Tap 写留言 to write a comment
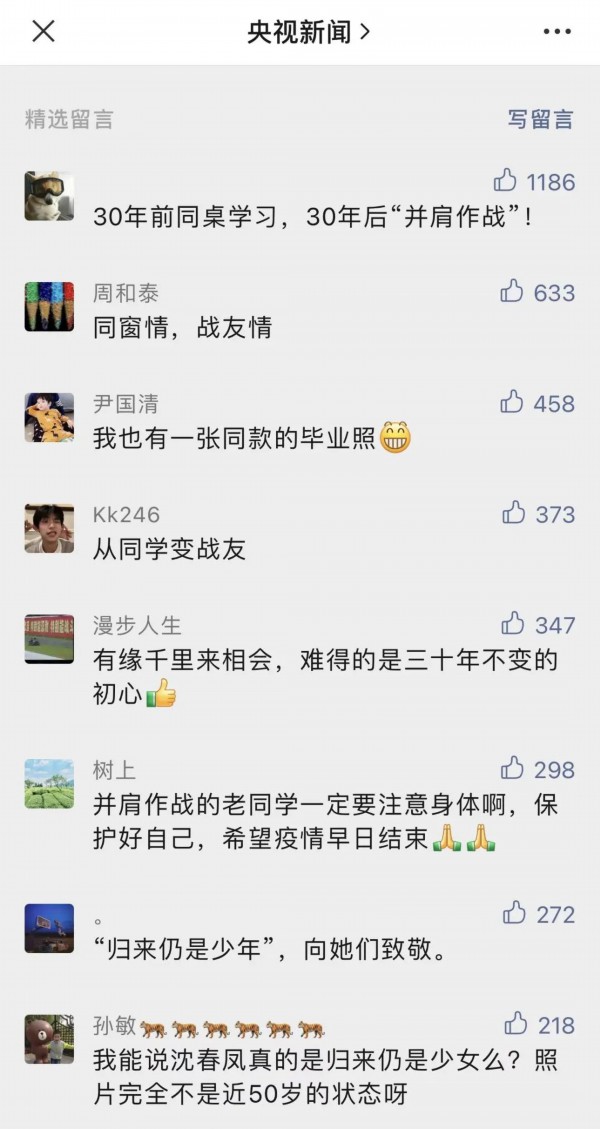 [x=540, y=119]
